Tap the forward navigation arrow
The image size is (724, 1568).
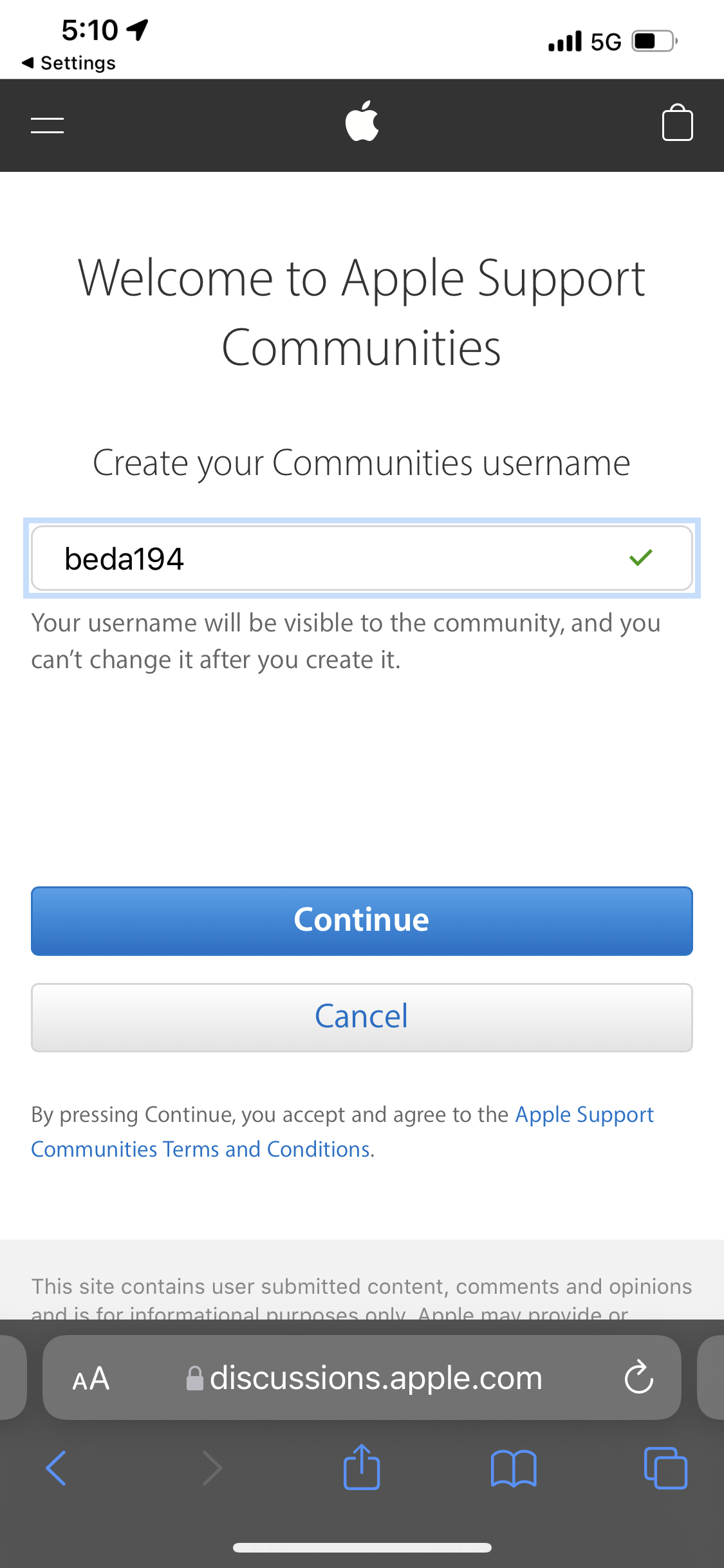click(x=211, y=1468)
